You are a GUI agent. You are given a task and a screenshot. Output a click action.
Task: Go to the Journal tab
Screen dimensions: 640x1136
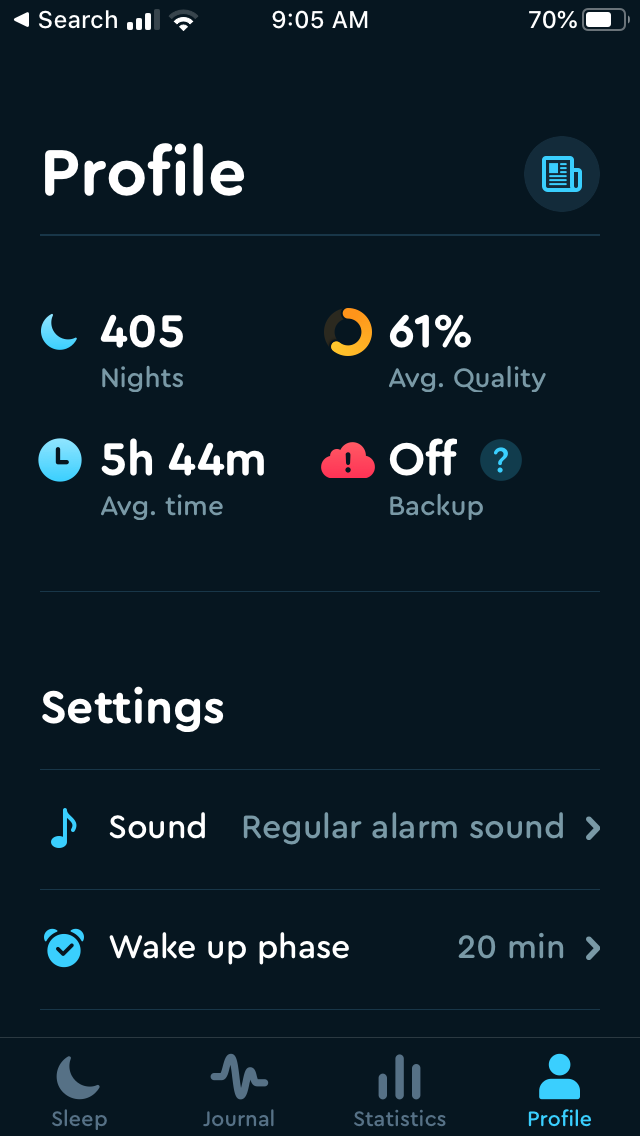[239, 1090]
